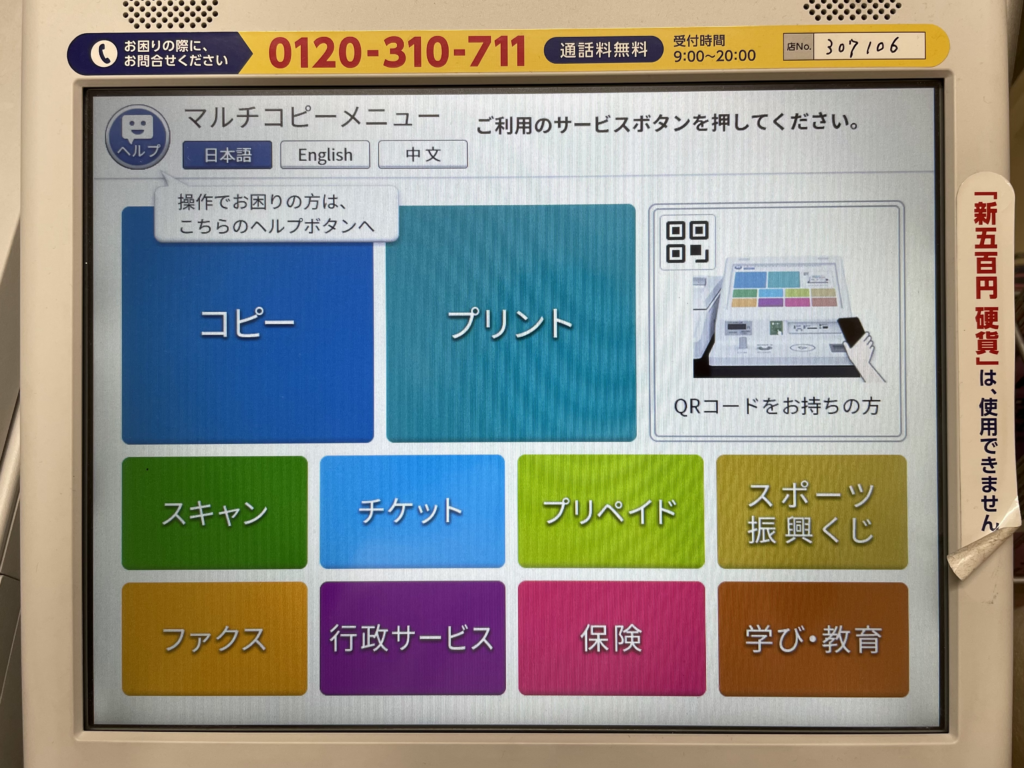Select the プリペイド prepaid option

coord(610,511)
